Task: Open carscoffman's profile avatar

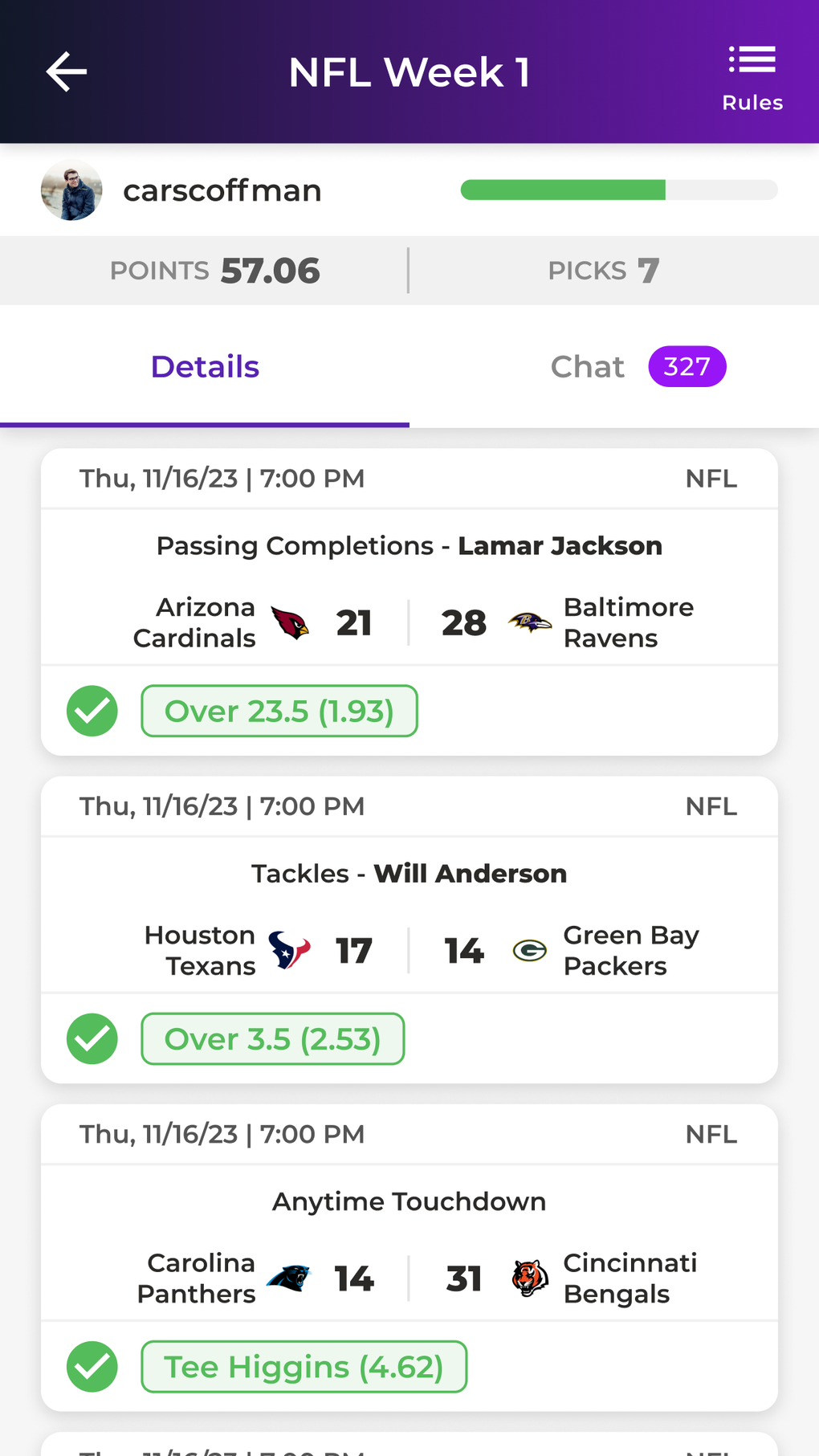Action: click(x=71, y=190)
